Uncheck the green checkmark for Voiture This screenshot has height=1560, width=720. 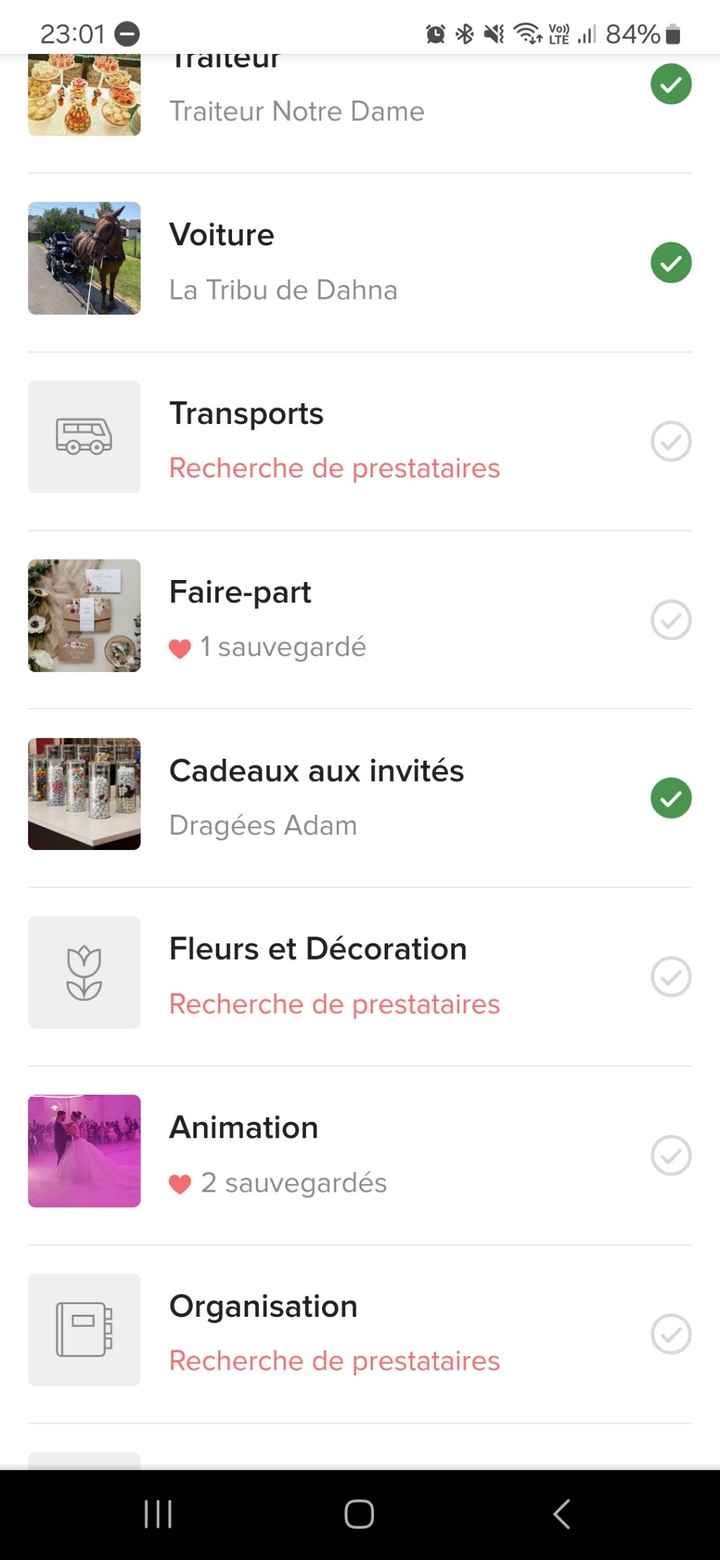(671, 263)
